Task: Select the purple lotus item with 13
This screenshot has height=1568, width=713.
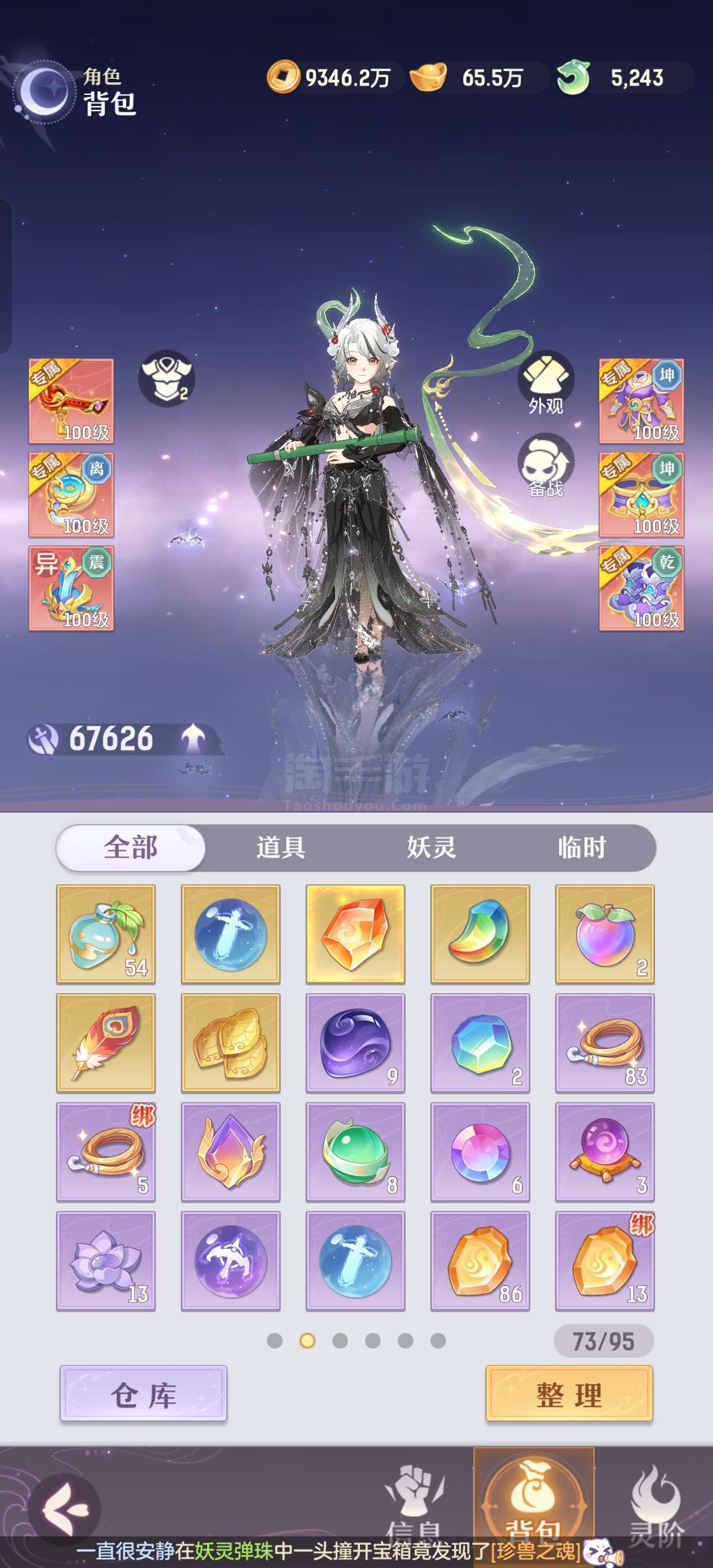Action: click(106, 1260)
